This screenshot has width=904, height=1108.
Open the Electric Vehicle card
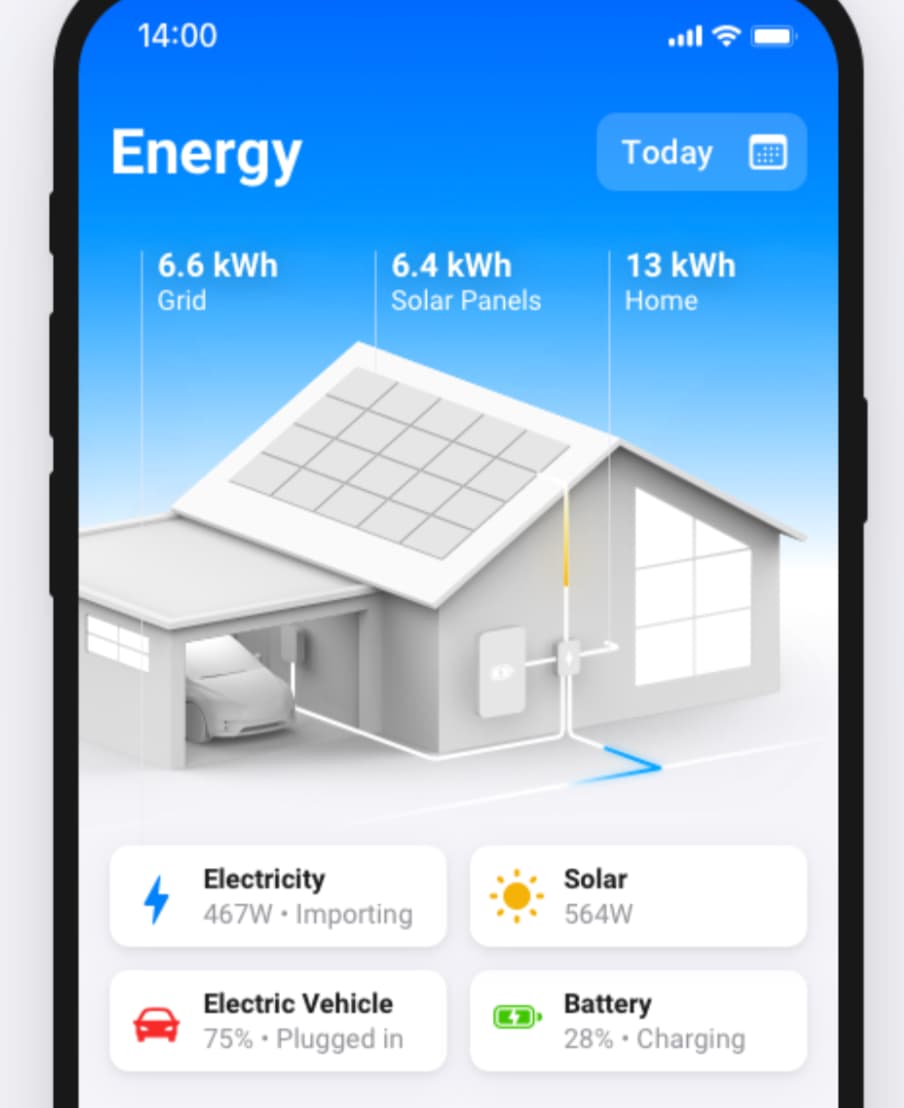click(278, 1020)
